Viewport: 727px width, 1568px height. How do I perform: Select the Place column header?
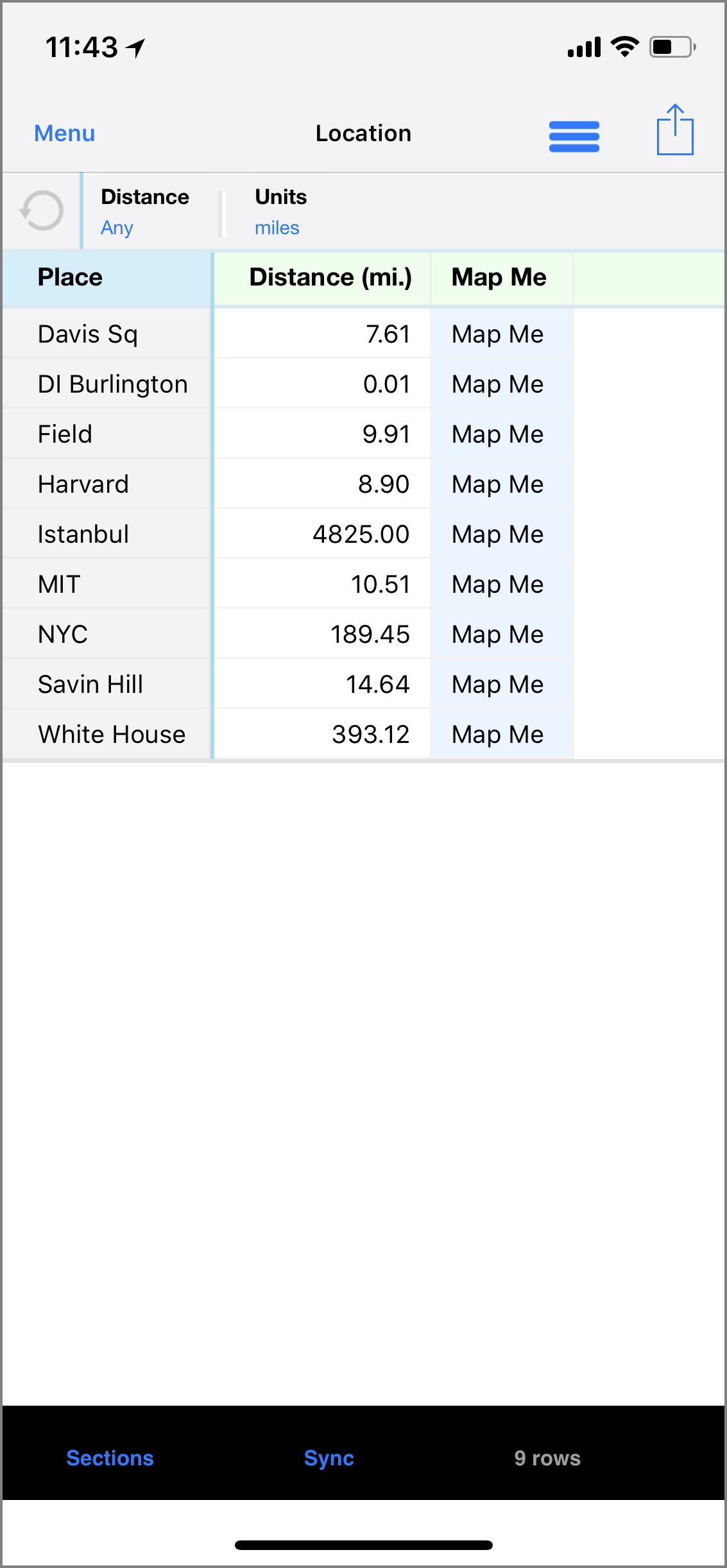click(x=69, y=277)
